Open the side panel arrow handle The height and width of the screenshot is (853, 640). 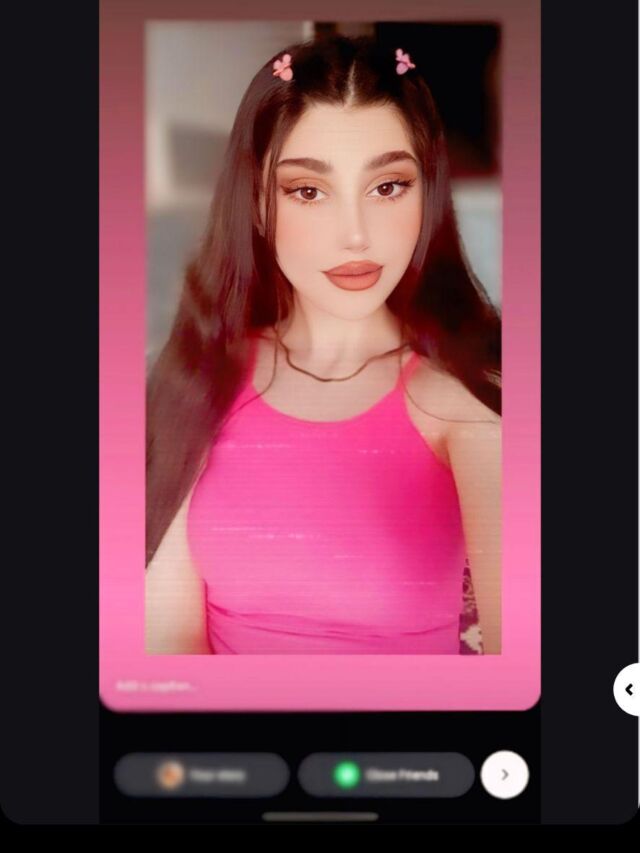(628, 689)
